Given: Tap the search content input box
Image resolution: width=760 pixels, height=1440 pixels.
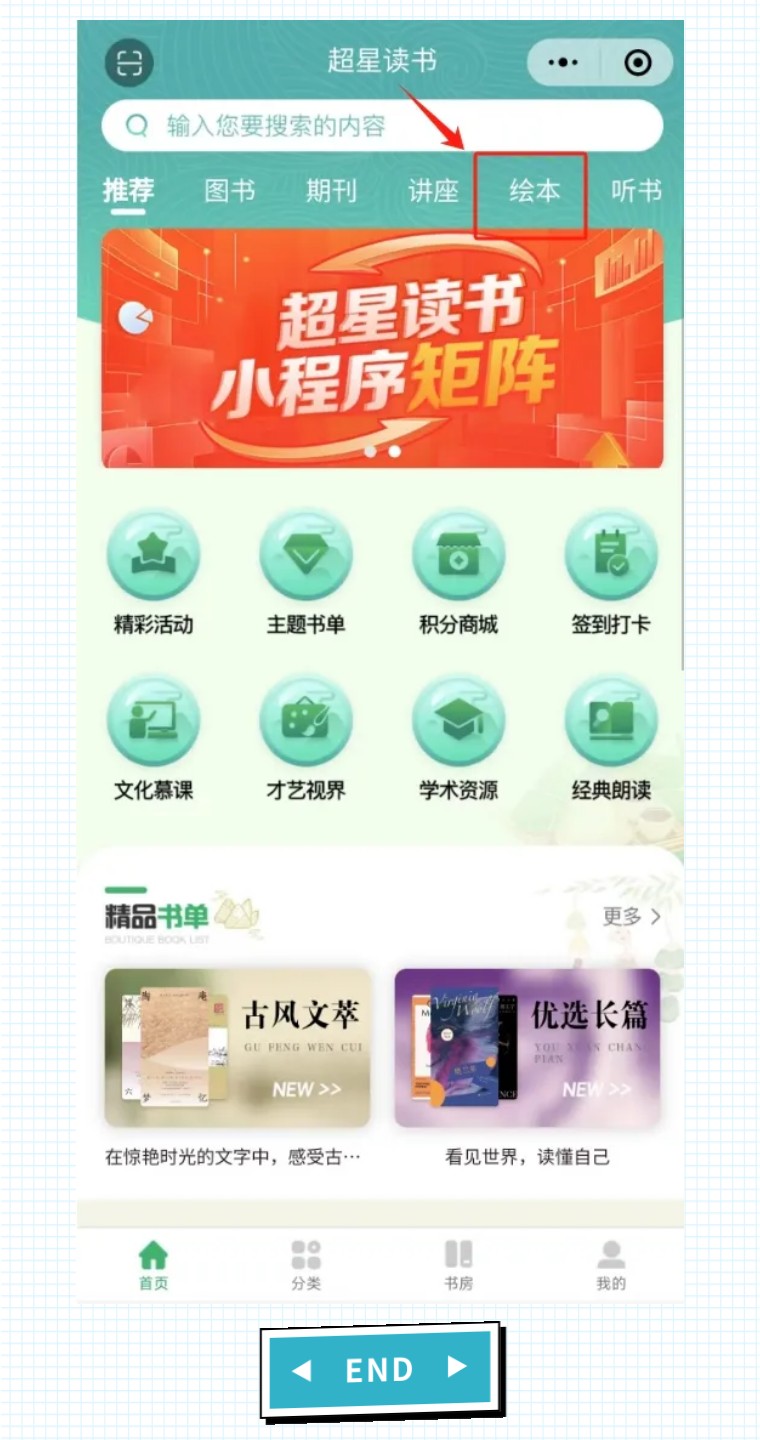Looking at the screenshot, I should tap(382, 126).
